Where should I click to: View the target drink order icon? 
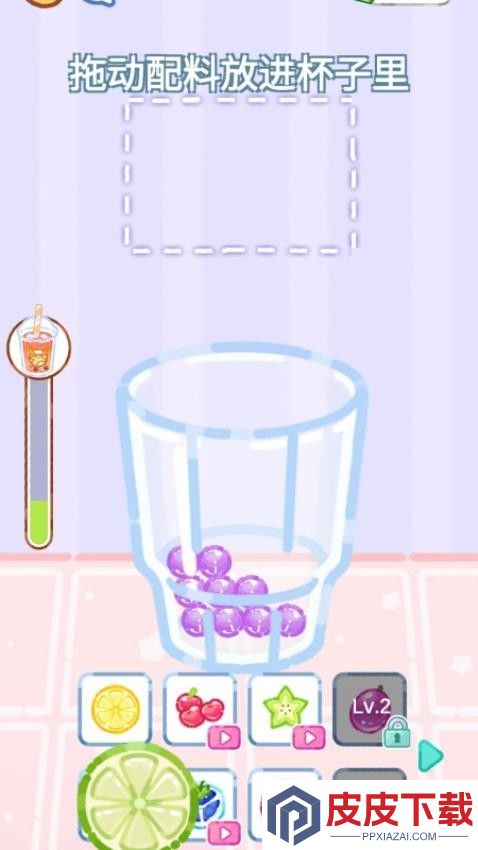(38, 347)
